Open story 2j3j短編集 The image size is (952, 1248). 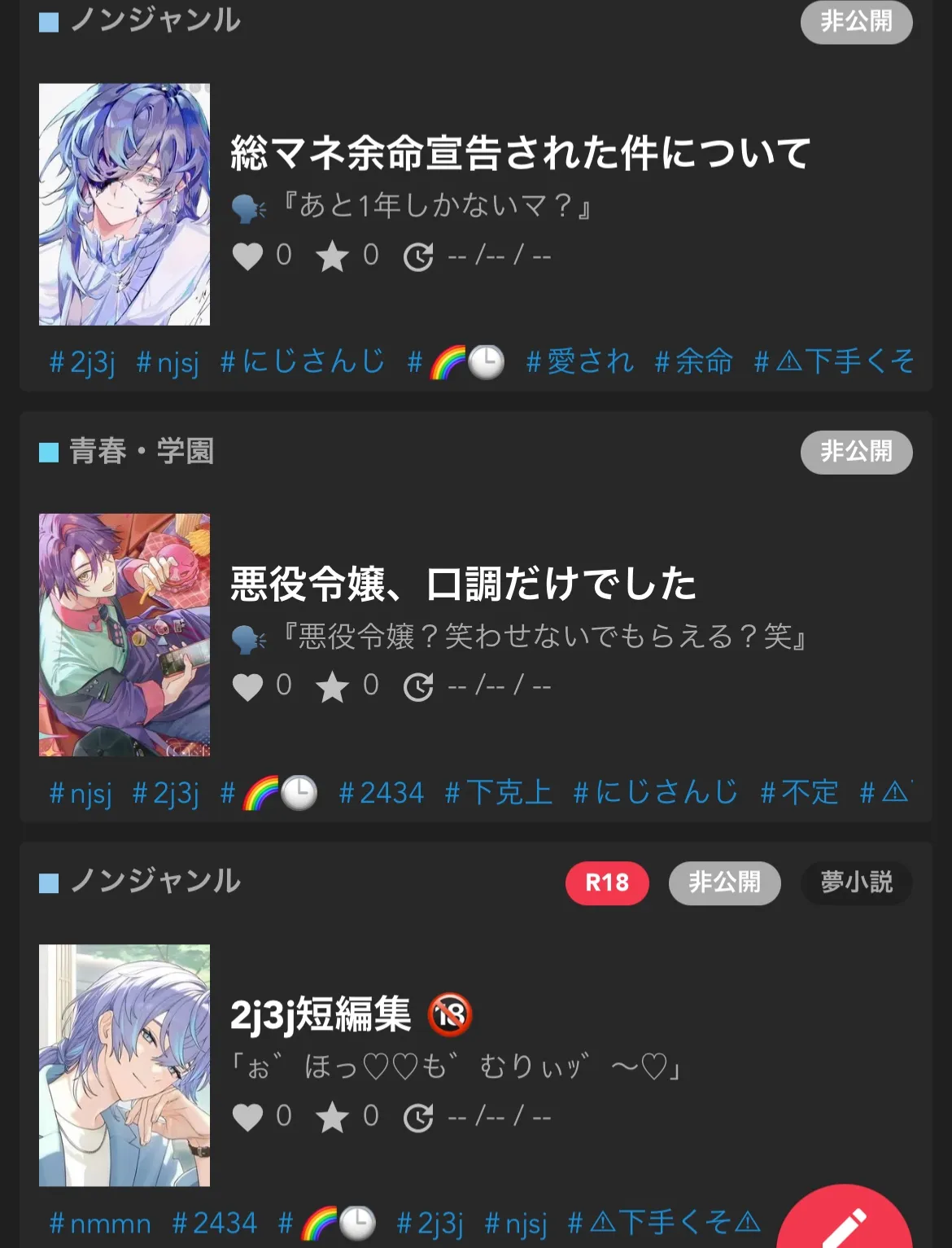(321, 1015)
